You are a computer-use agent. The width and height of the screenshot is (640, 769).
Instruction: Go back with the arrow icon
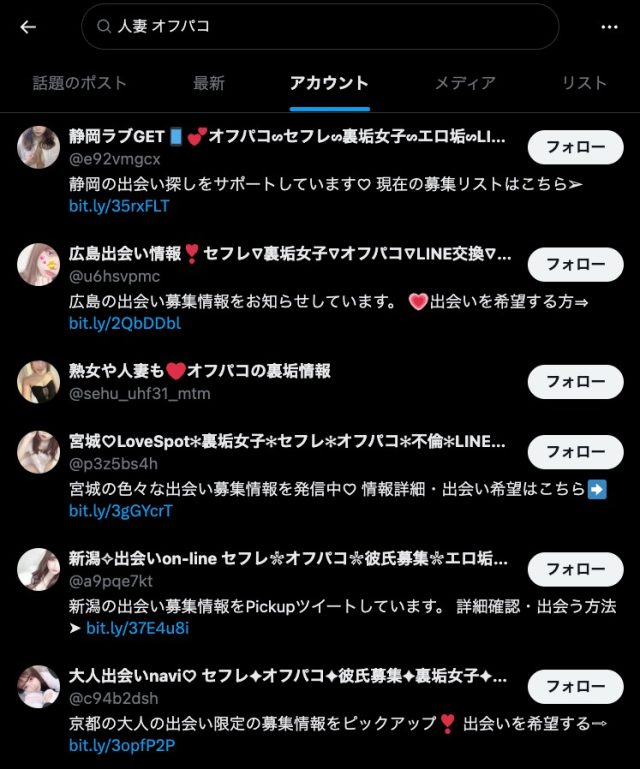click(x=28, y=27)
